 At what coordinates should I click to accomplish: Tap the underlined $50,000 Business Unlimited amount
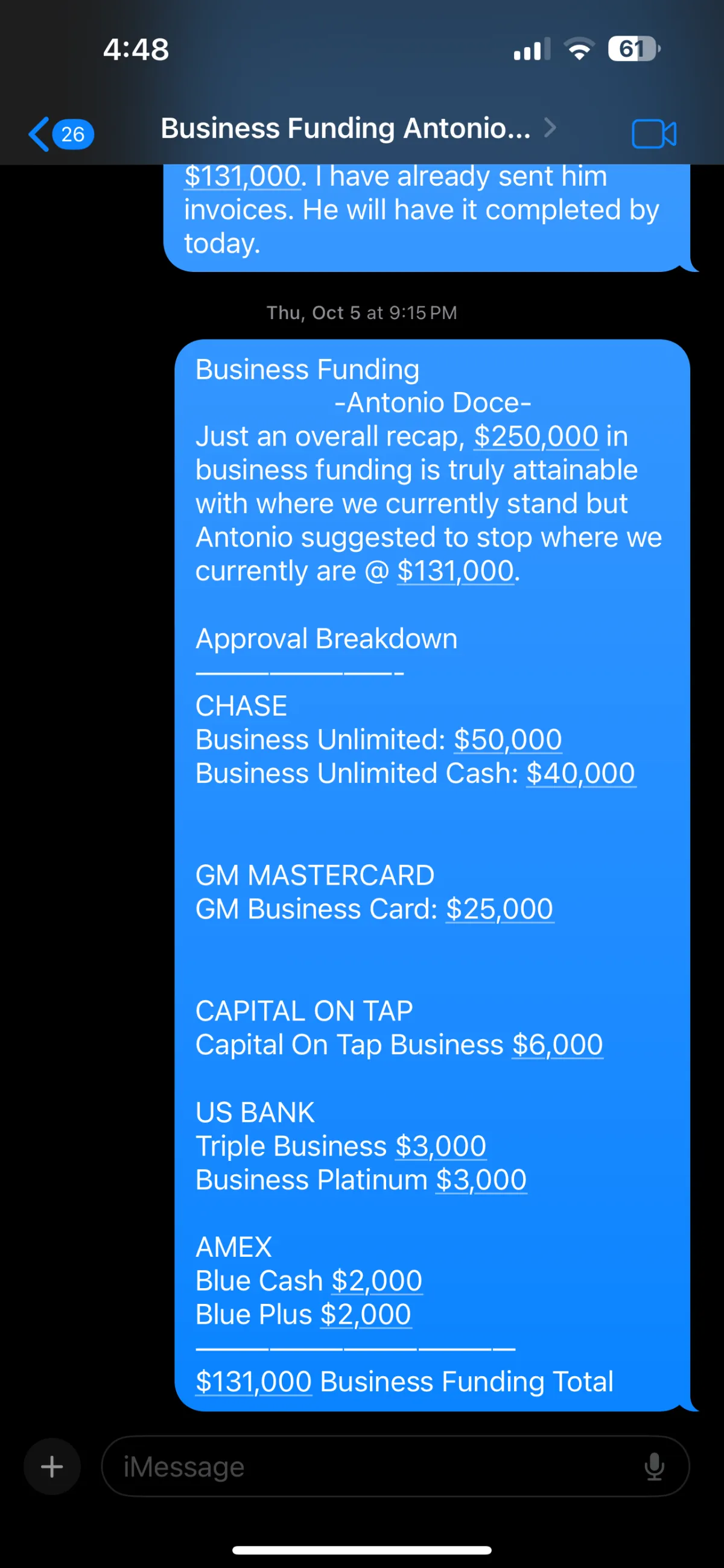[507, 739]
